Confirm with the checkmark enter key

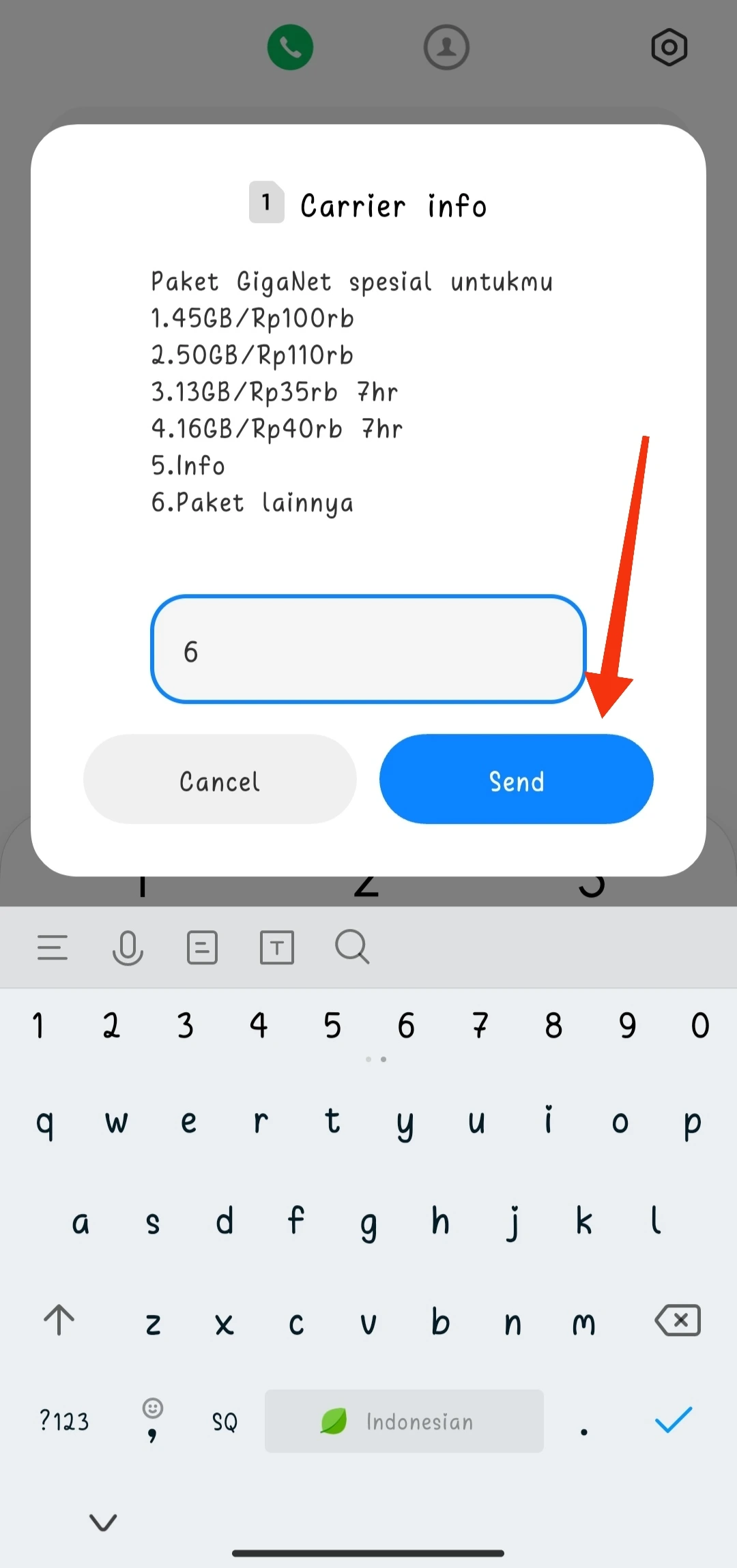(x=674, y=1420)
